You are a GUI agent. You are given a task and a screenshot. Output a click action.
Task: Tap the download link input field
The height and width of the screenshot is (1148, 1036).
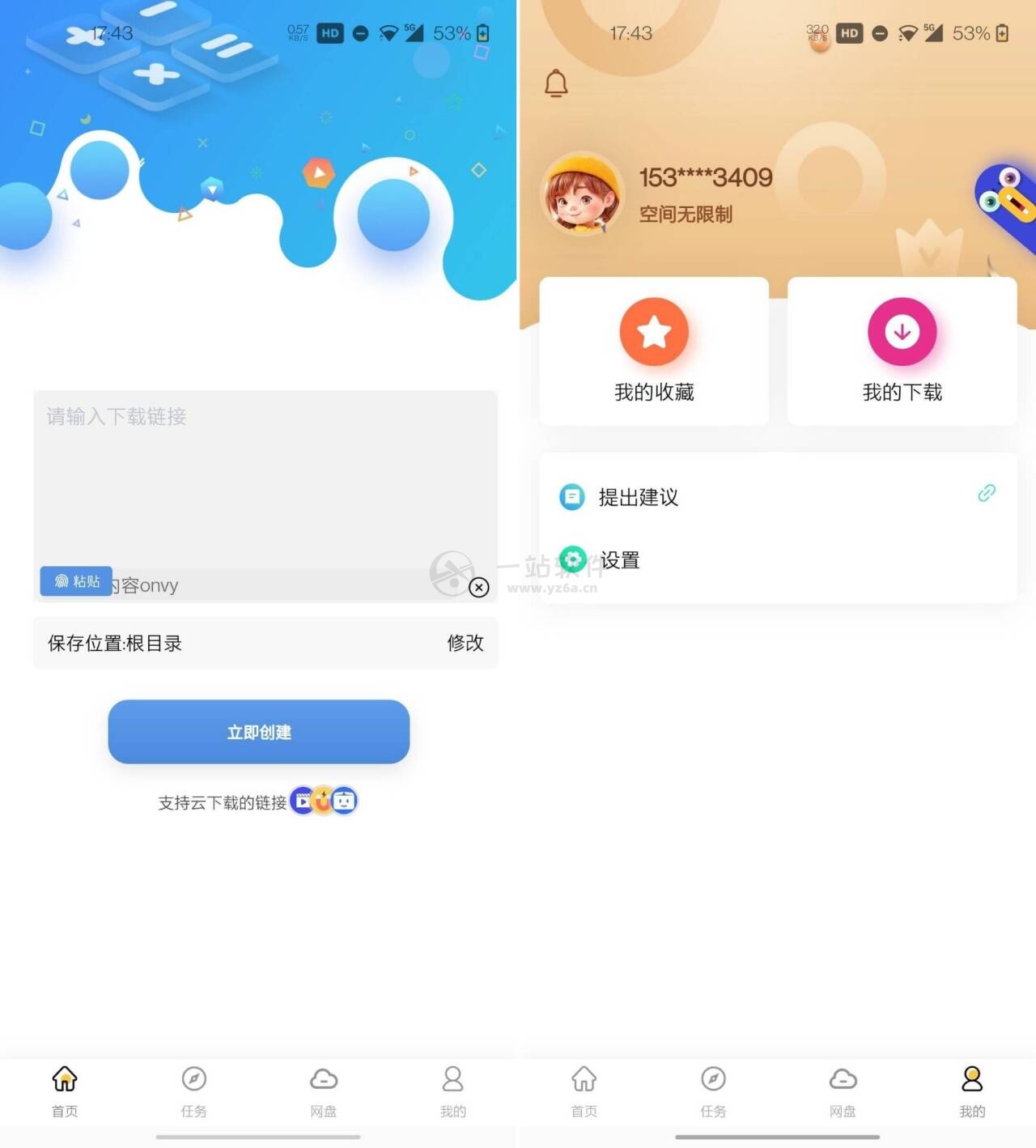[x=265, y=478]
